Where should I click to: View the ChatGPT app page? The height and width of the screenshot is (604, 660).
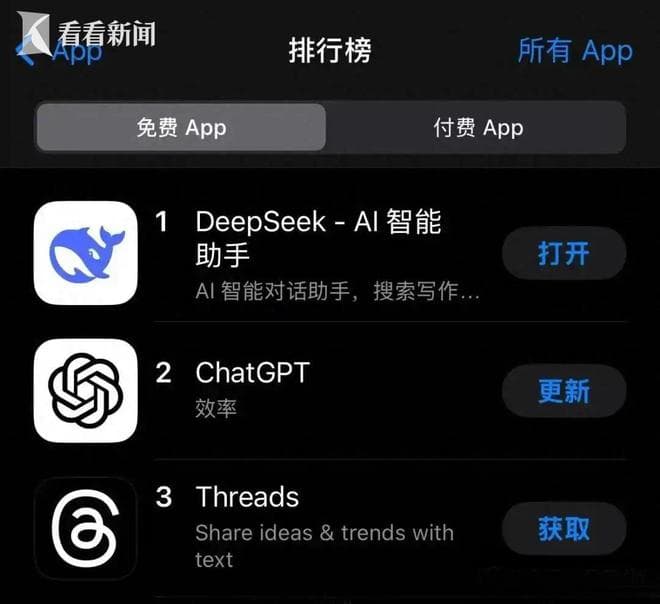pos(253,374)
